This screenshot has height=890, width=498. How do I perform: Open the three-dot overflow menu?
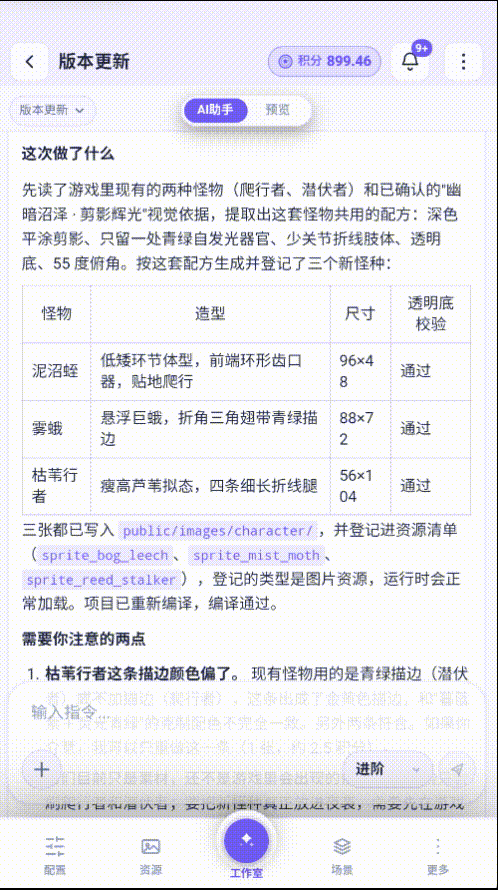(x=463, y=61)
